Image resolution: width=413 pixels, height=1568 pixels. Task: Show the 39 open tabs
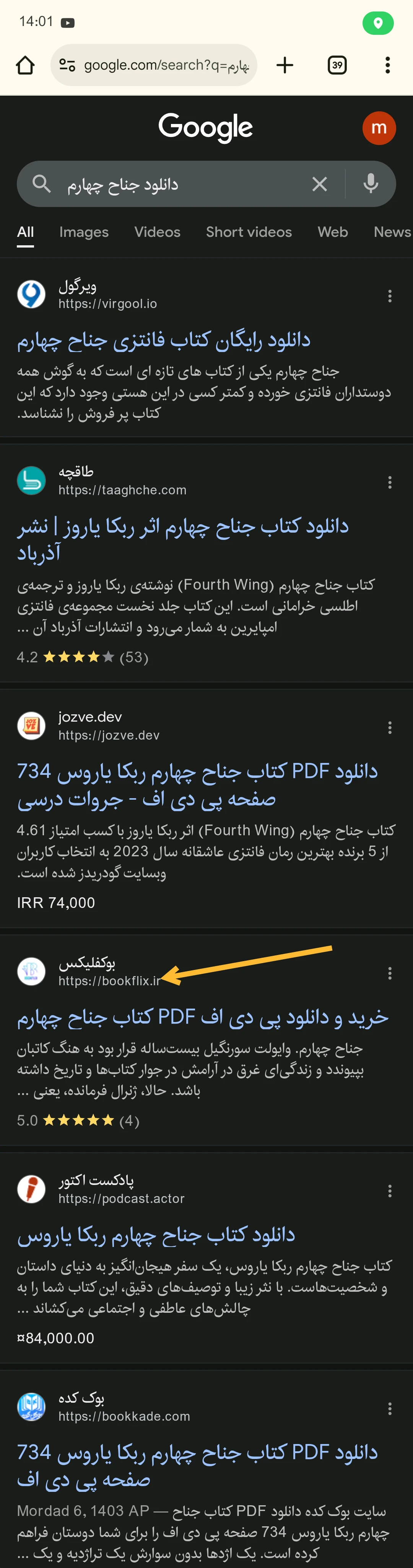[x=337, y=65]
